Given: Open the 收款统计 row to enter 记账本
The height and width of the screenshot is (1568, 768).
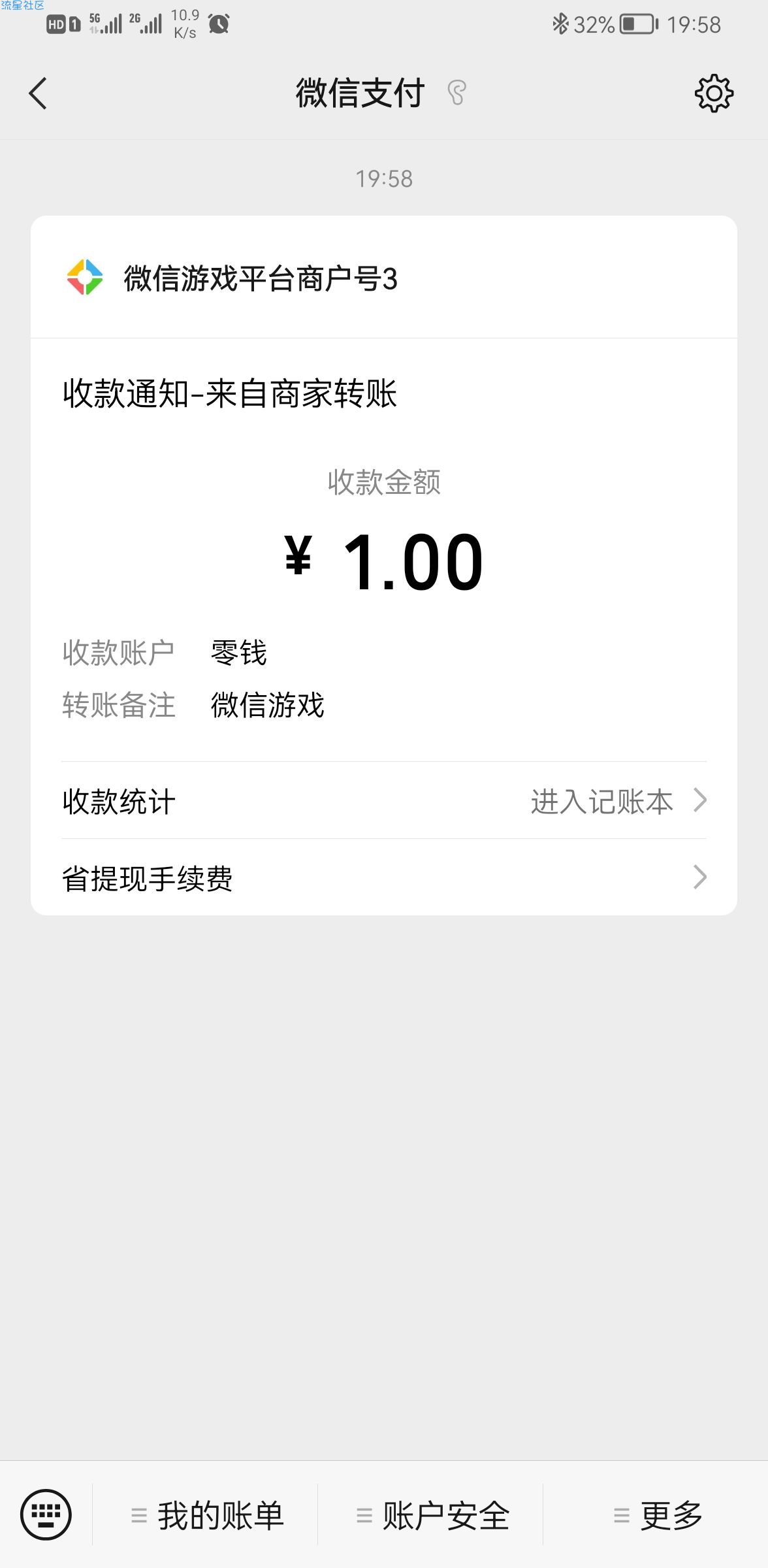Looking at the screenshot, I should pyautogui.click(x=384, y=800).
